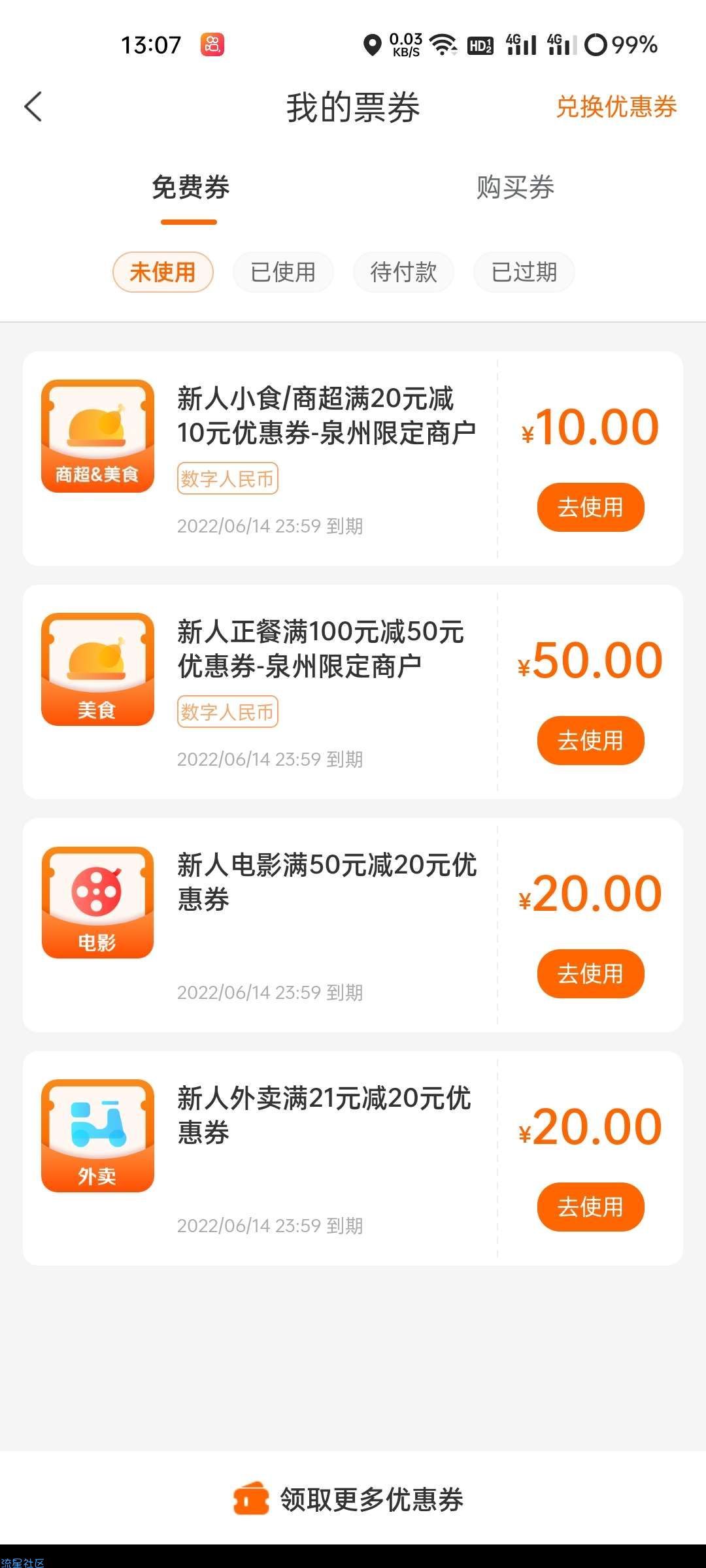Image resolution: width=706 pixels, height=1568 pixels.
Task: Open 领取更多优惠券 at the bottom
Action: pos(349,1499)
